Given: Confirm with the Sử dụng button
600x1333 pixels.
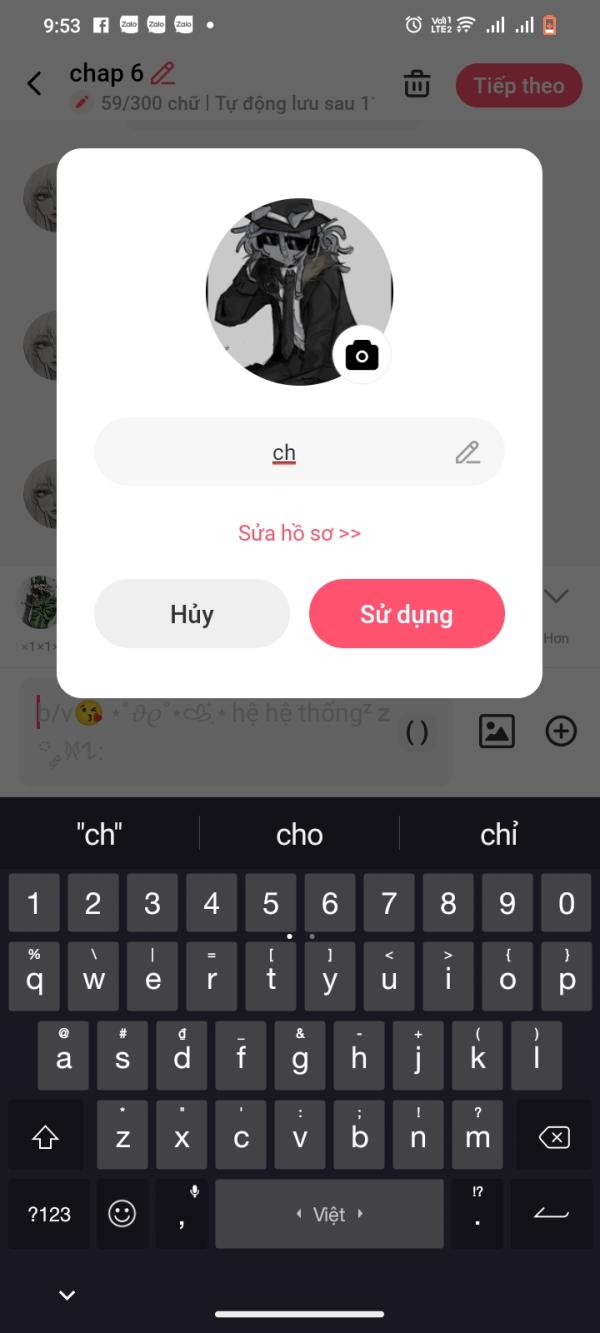Looking at the screenshot, I should pos(407,613).
